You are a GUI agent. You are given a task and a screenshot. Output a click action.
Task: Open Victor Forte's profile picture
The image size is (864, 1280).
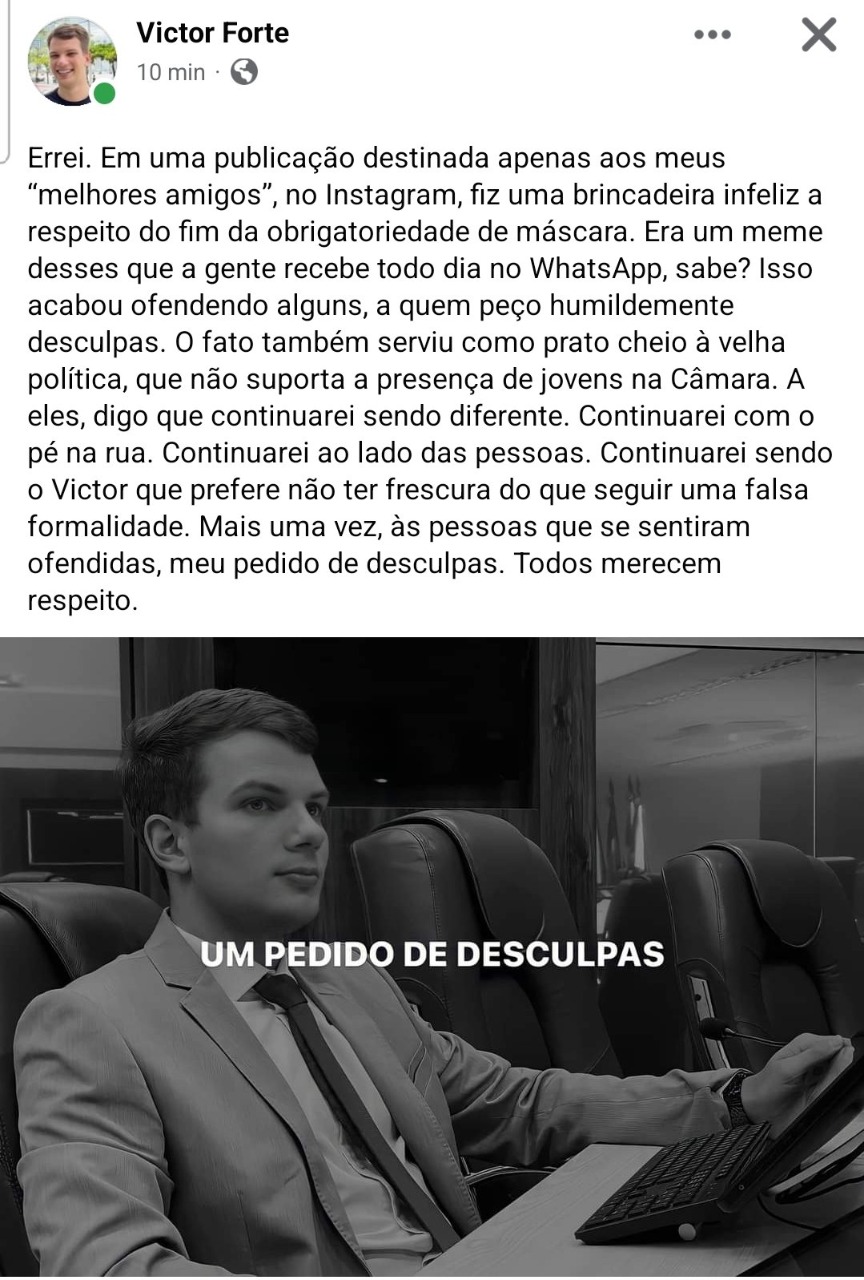pos(71,61)
